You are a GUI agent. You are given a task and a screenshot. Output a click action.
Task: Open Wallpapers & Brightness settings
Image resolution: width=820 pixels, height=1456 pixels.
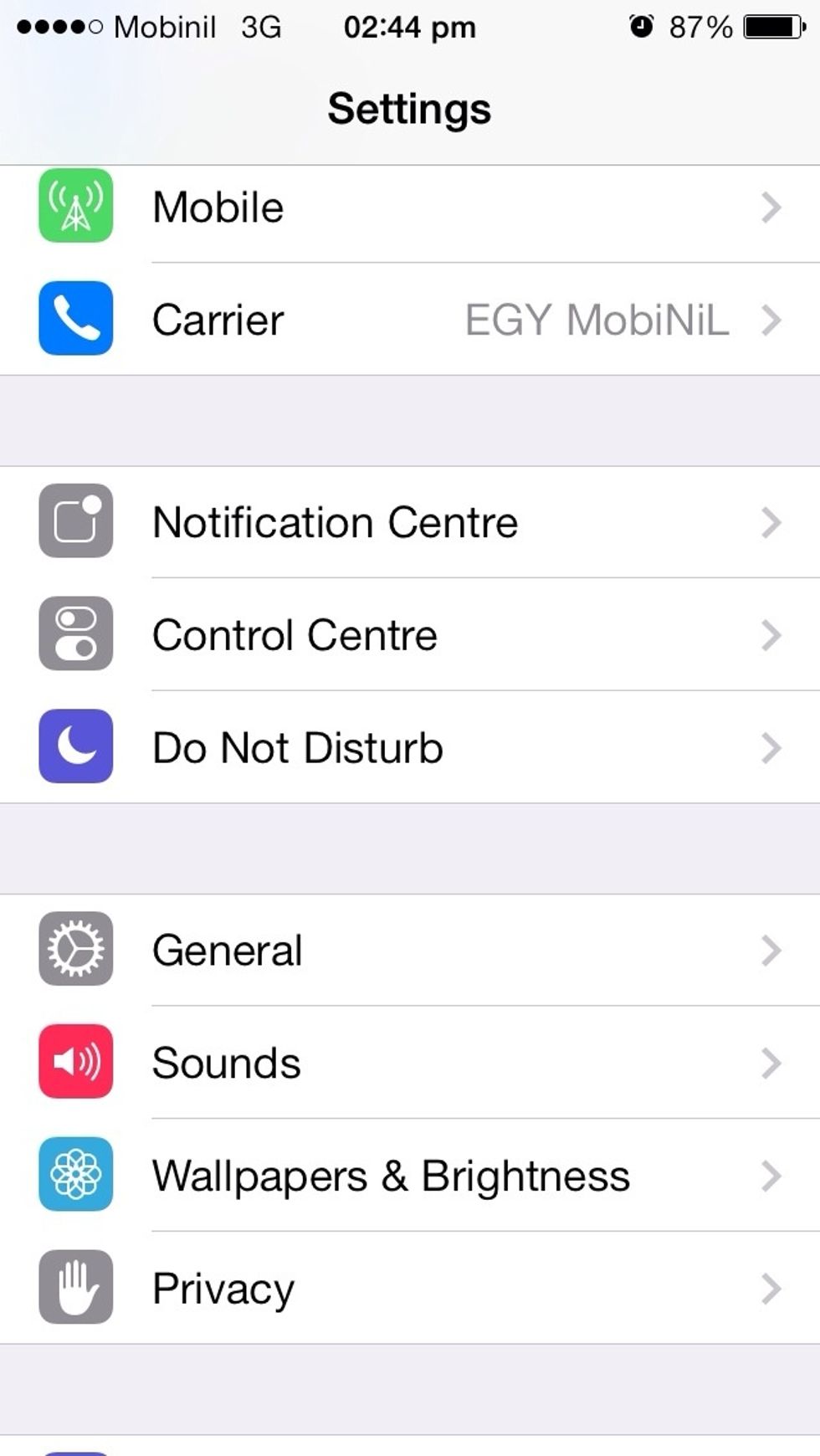(410, 1176)
